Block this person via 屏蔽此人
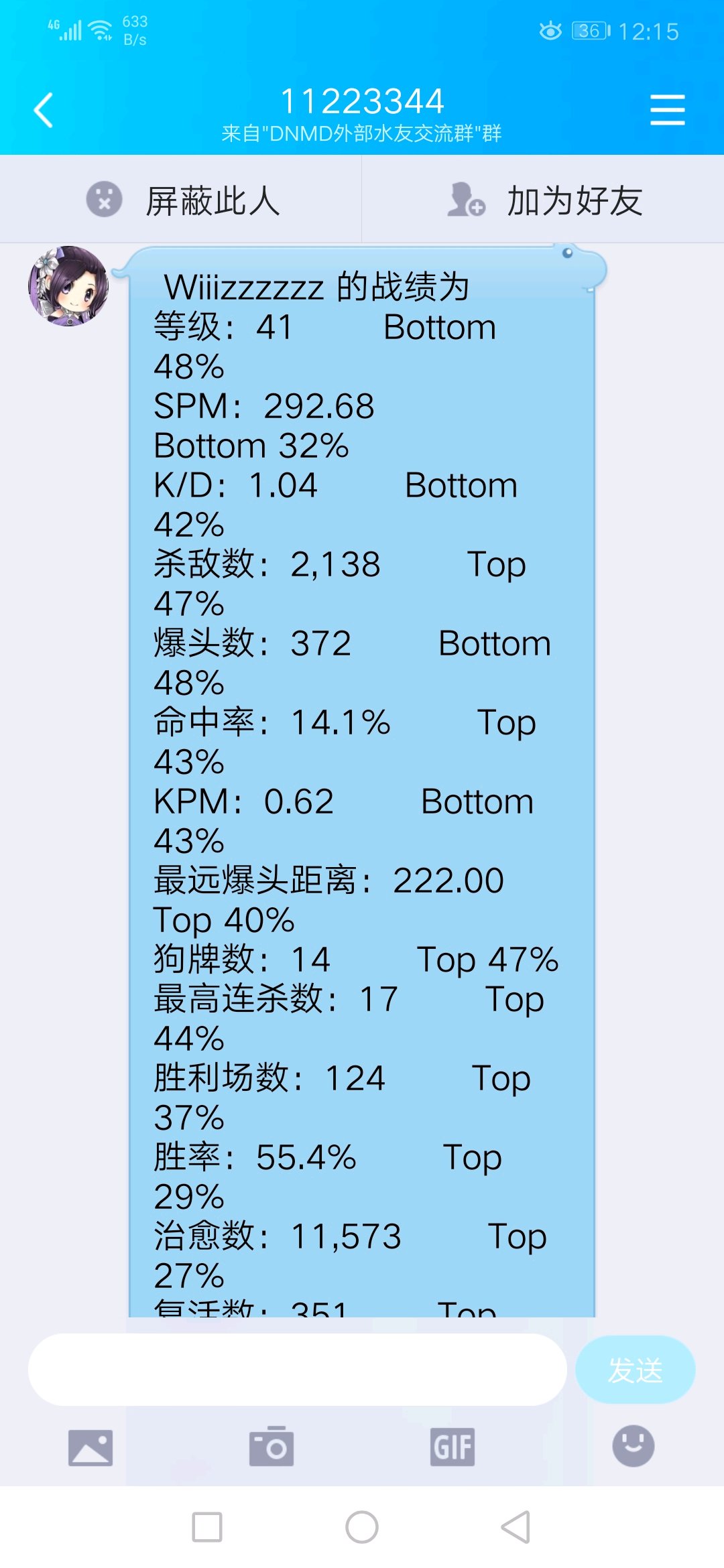 pos(181,200)
